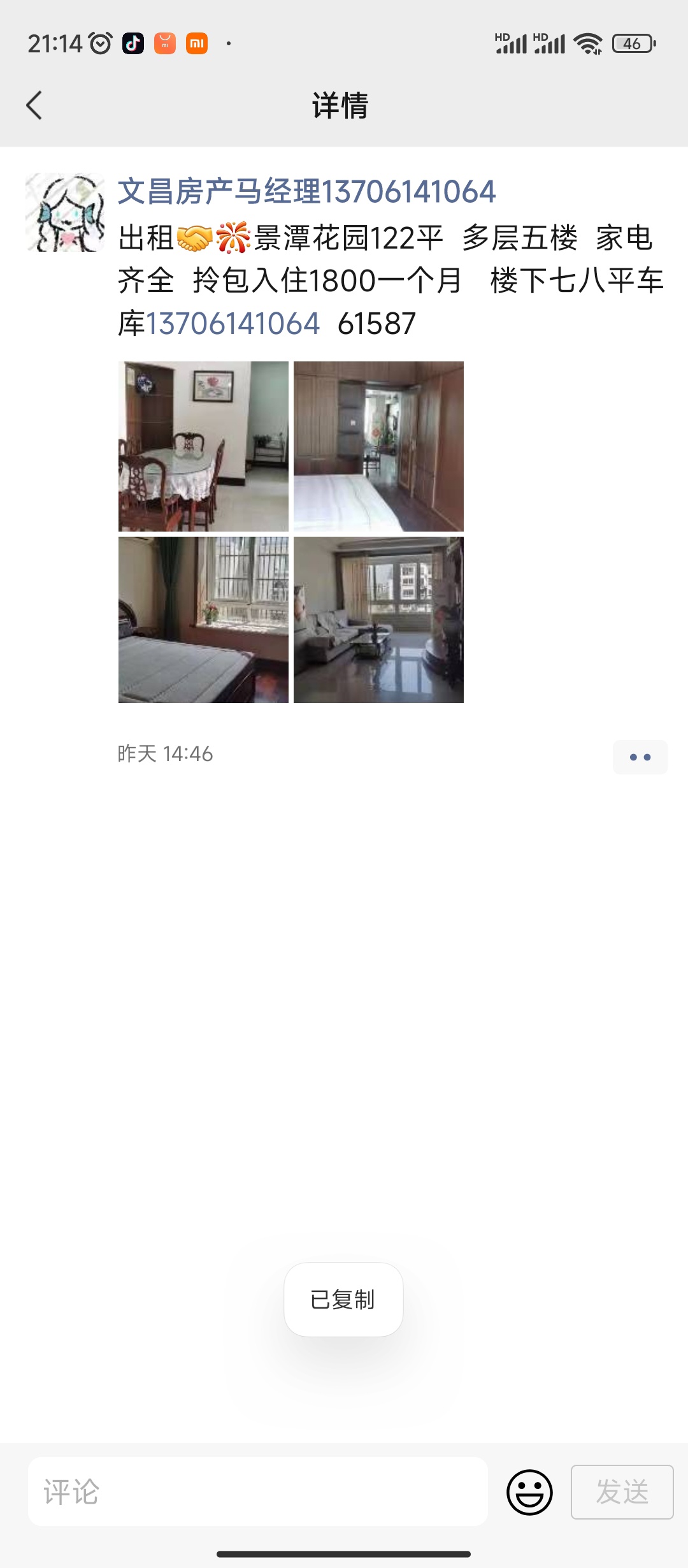Viewport: 688px width, 1568px height.
Task: Open the poster name 文昌房产马经理13706141064
Action: pos(306,192)
